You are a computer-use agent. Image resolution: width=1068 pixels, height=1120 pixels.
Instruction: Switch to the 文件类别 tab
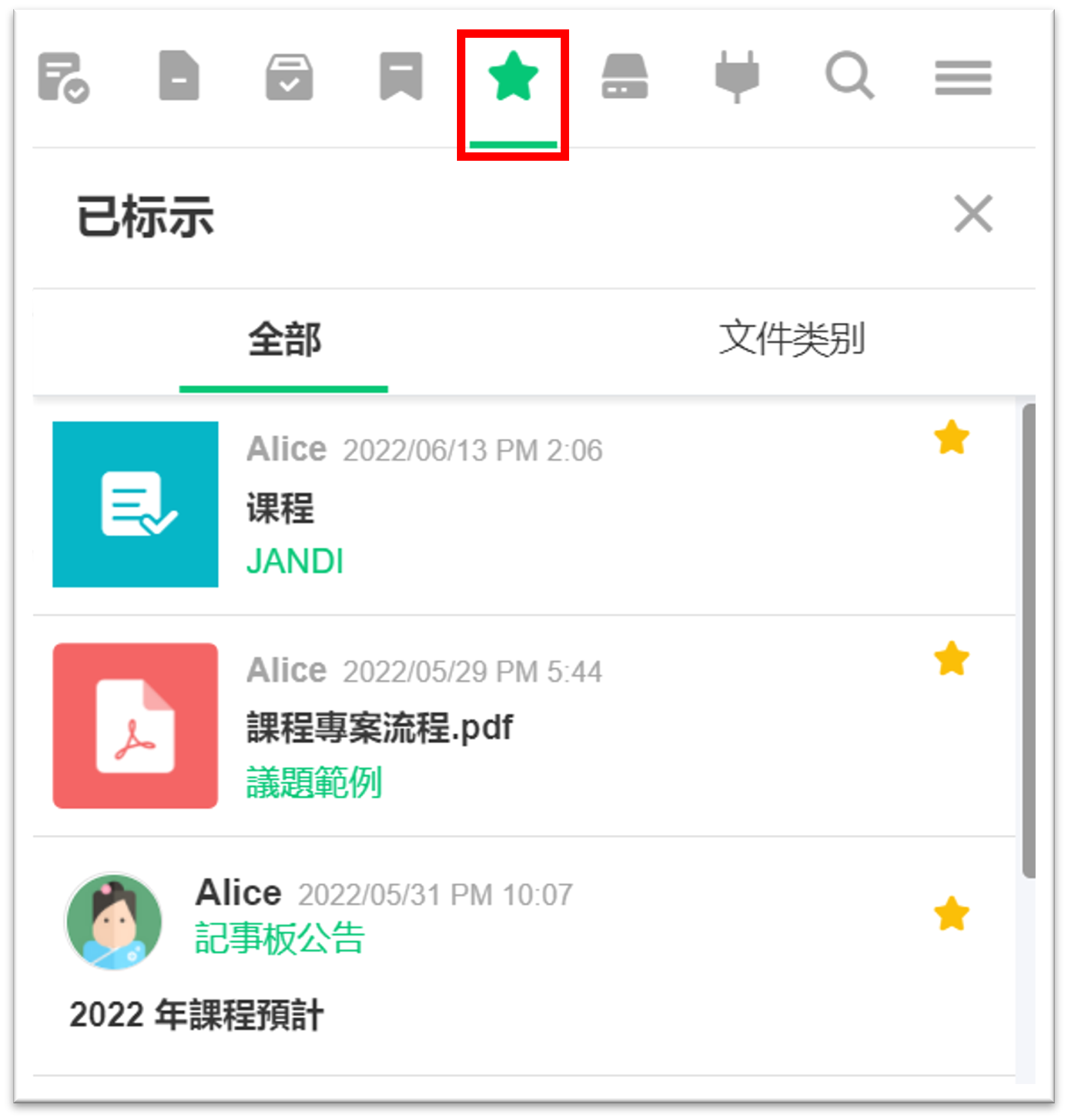point(791,340)
